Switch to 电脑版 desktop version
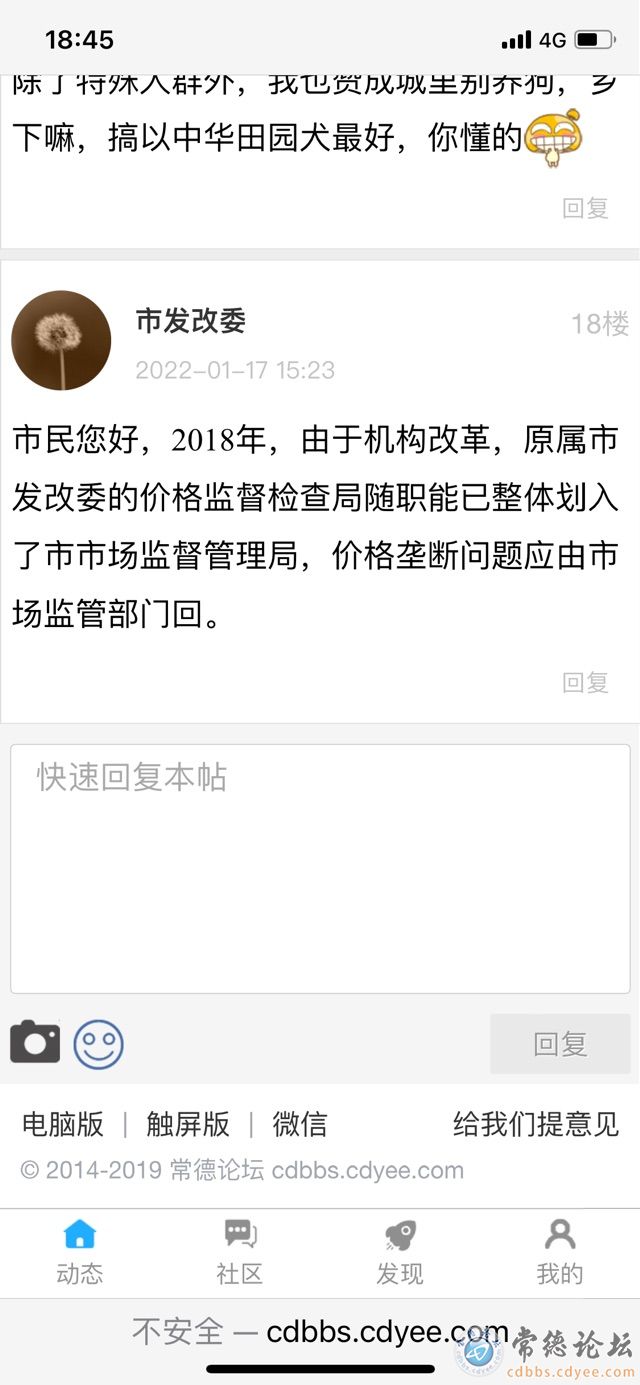 [63, 1124]
